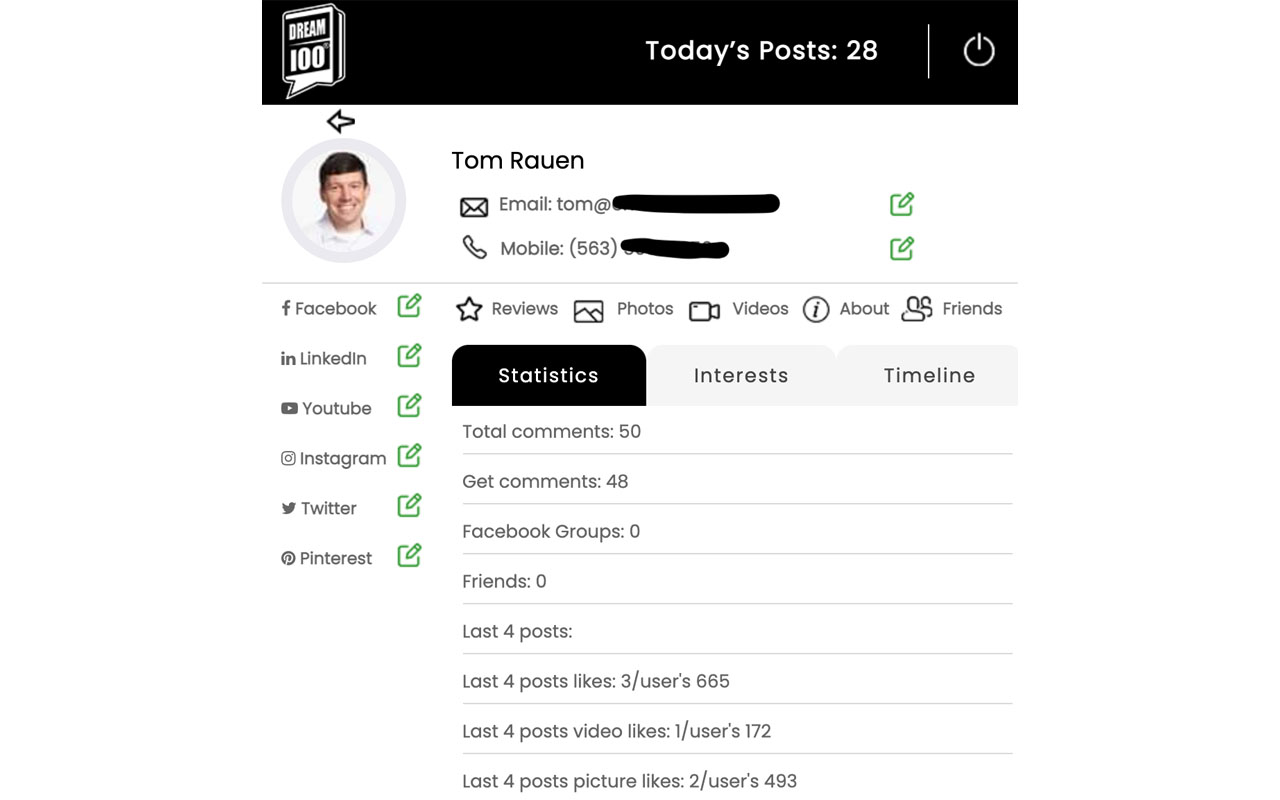This screenshot has height=800, width=1280.
Task: Open Videos section
Action: pos(739,309)
